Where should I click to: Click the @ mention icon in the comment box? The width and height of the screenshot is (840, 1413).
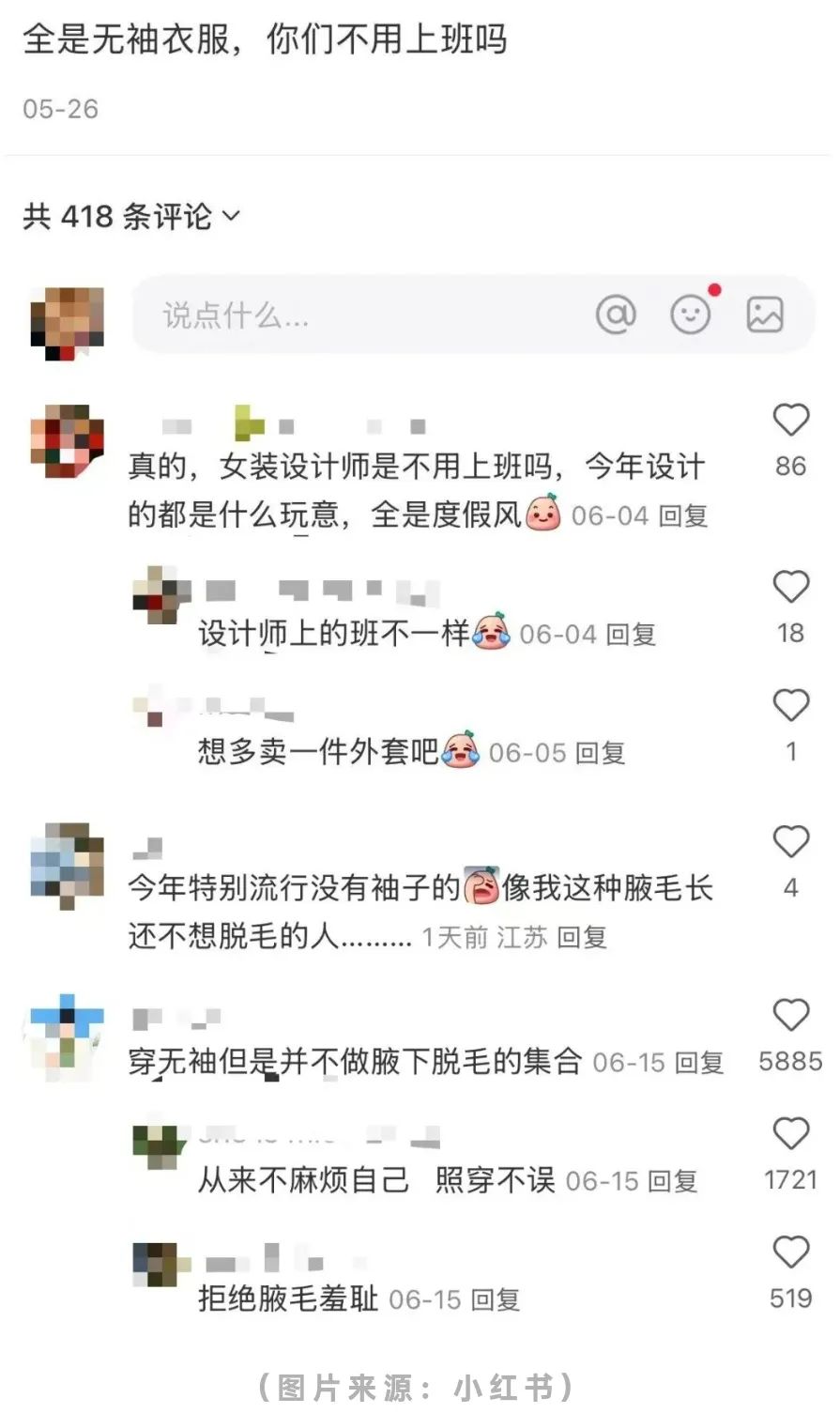615,315
